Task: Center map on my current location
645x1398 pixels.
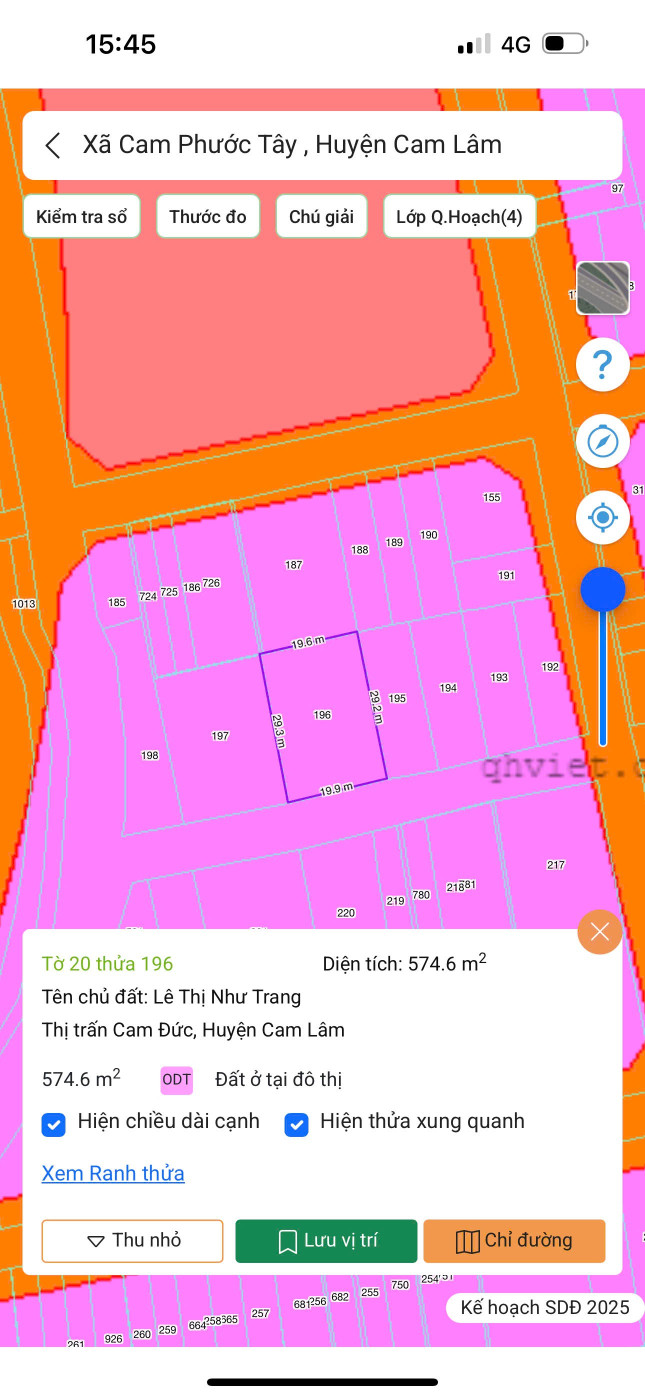Action: [x=603, y=518]
